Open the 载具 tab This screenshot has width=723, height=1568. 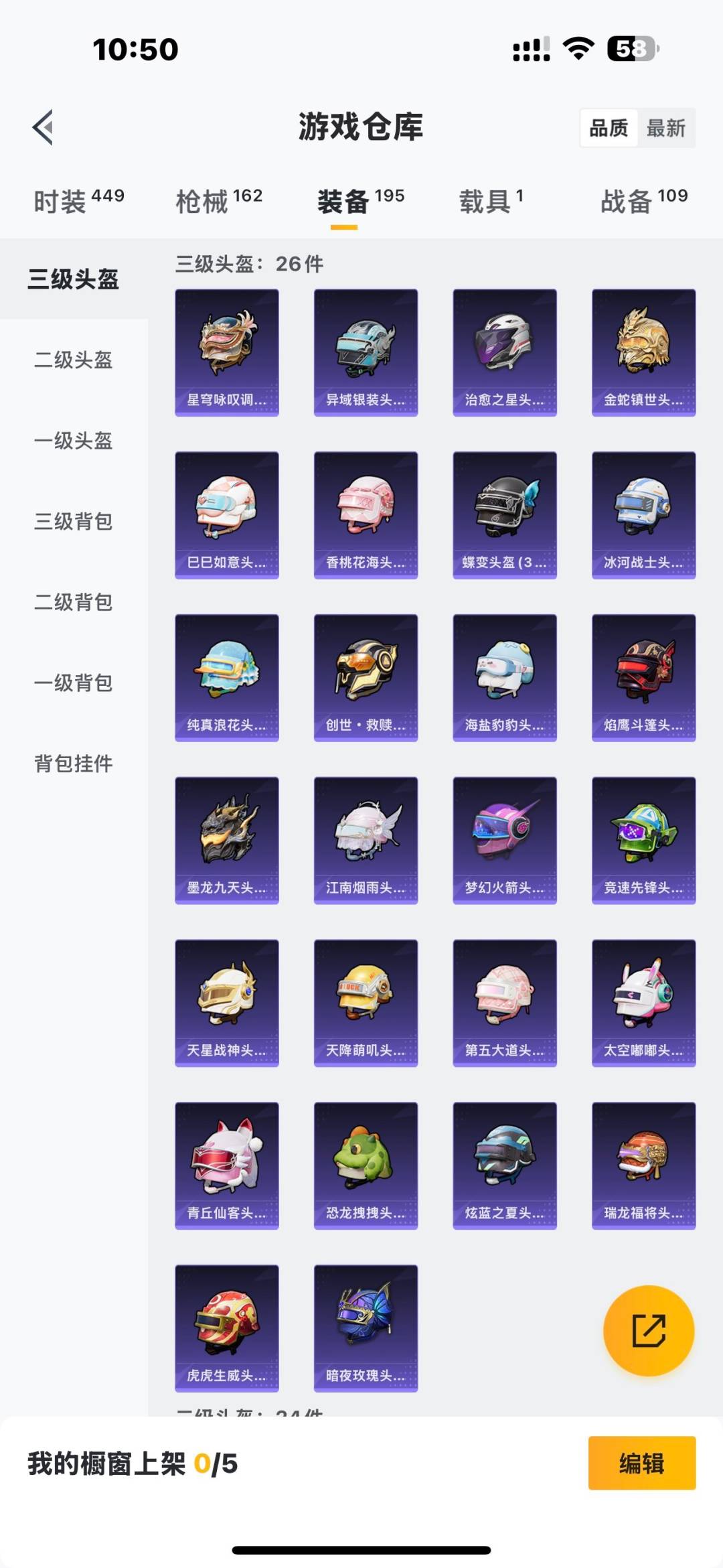click(x=491, y=201)
